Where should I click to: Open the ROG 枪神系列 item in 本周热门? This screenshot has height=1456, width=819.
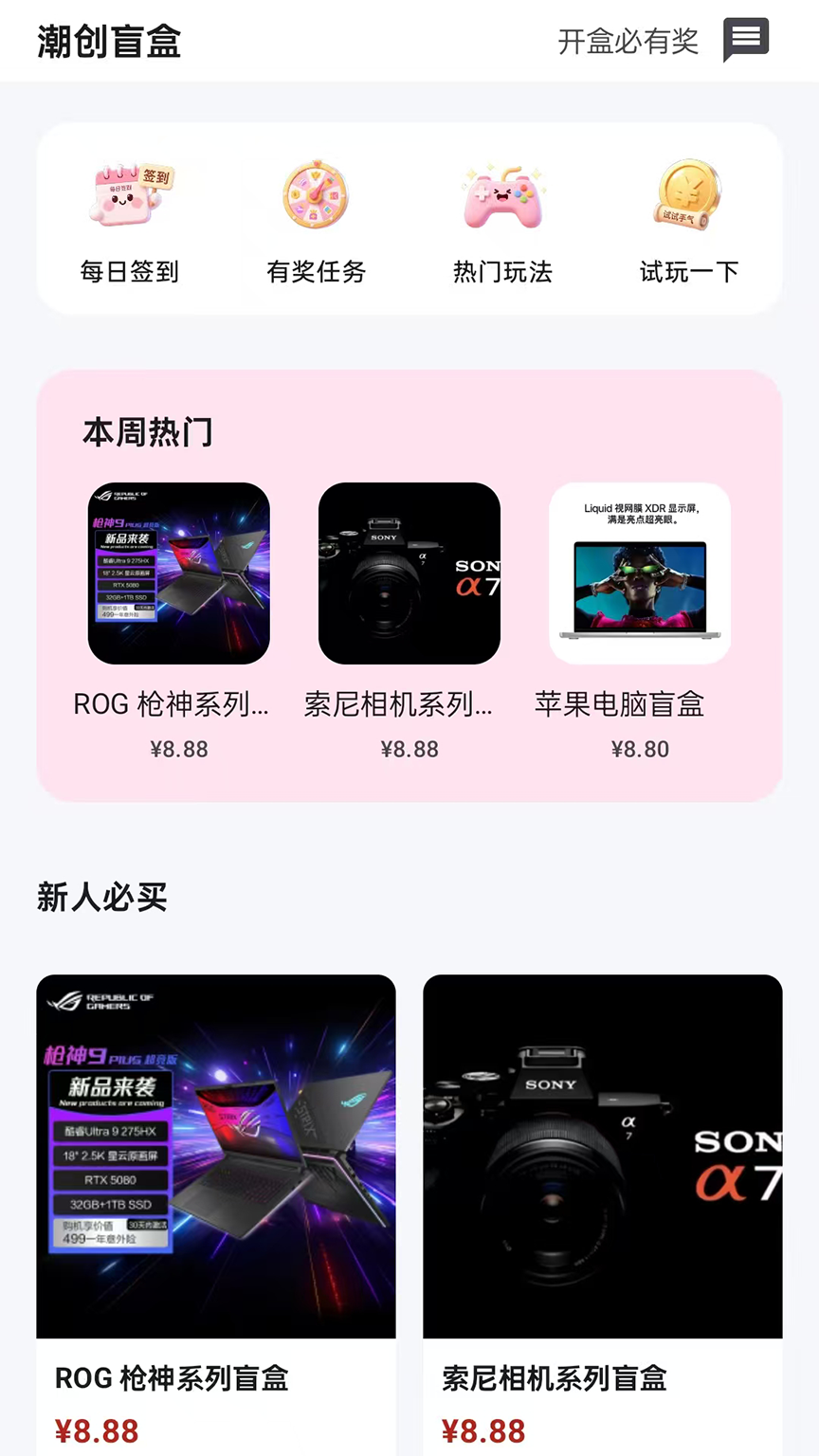pos(179,622)
